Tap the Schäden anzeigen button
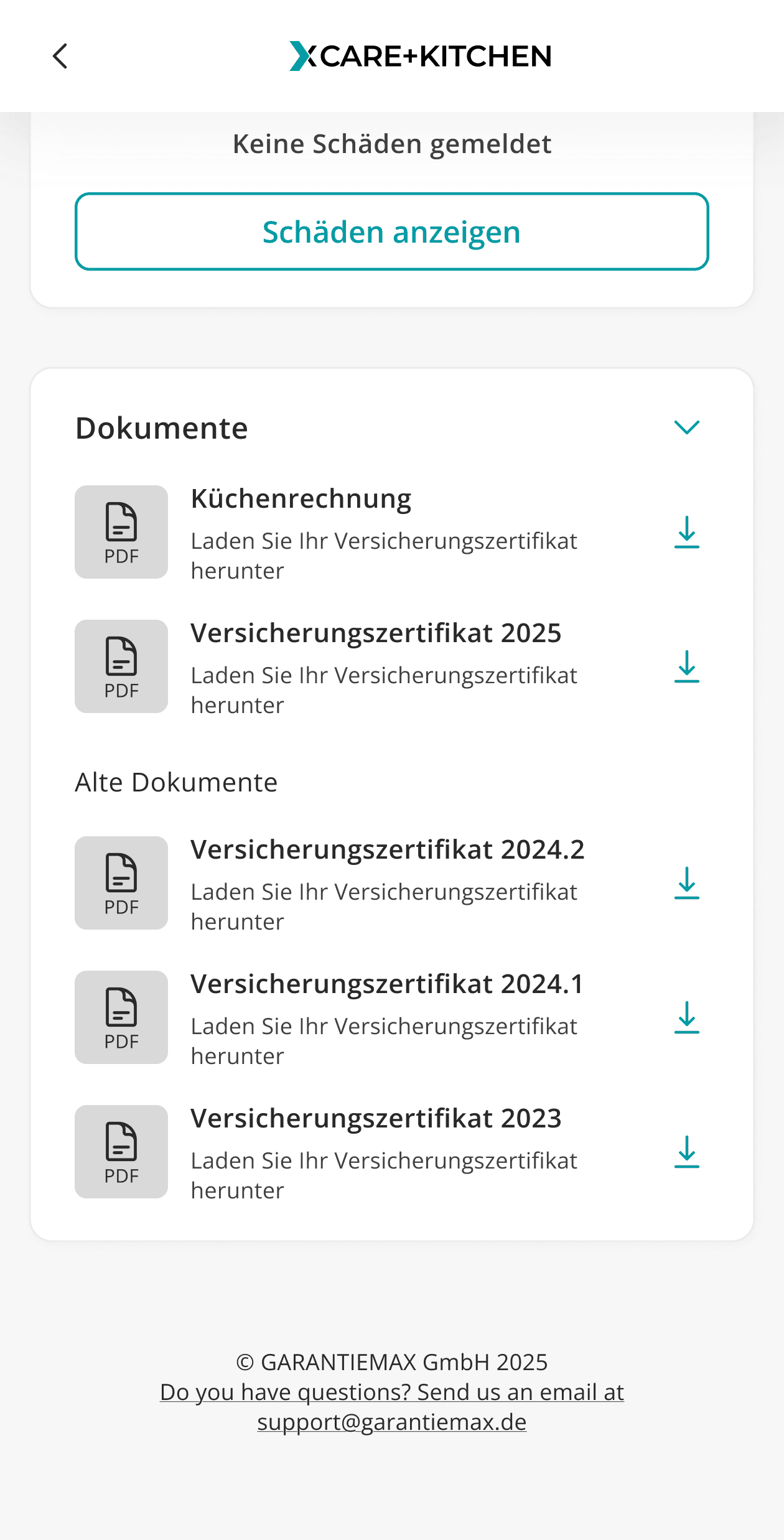This screenshot has height=1540, width=784. [x=392, y=231]
